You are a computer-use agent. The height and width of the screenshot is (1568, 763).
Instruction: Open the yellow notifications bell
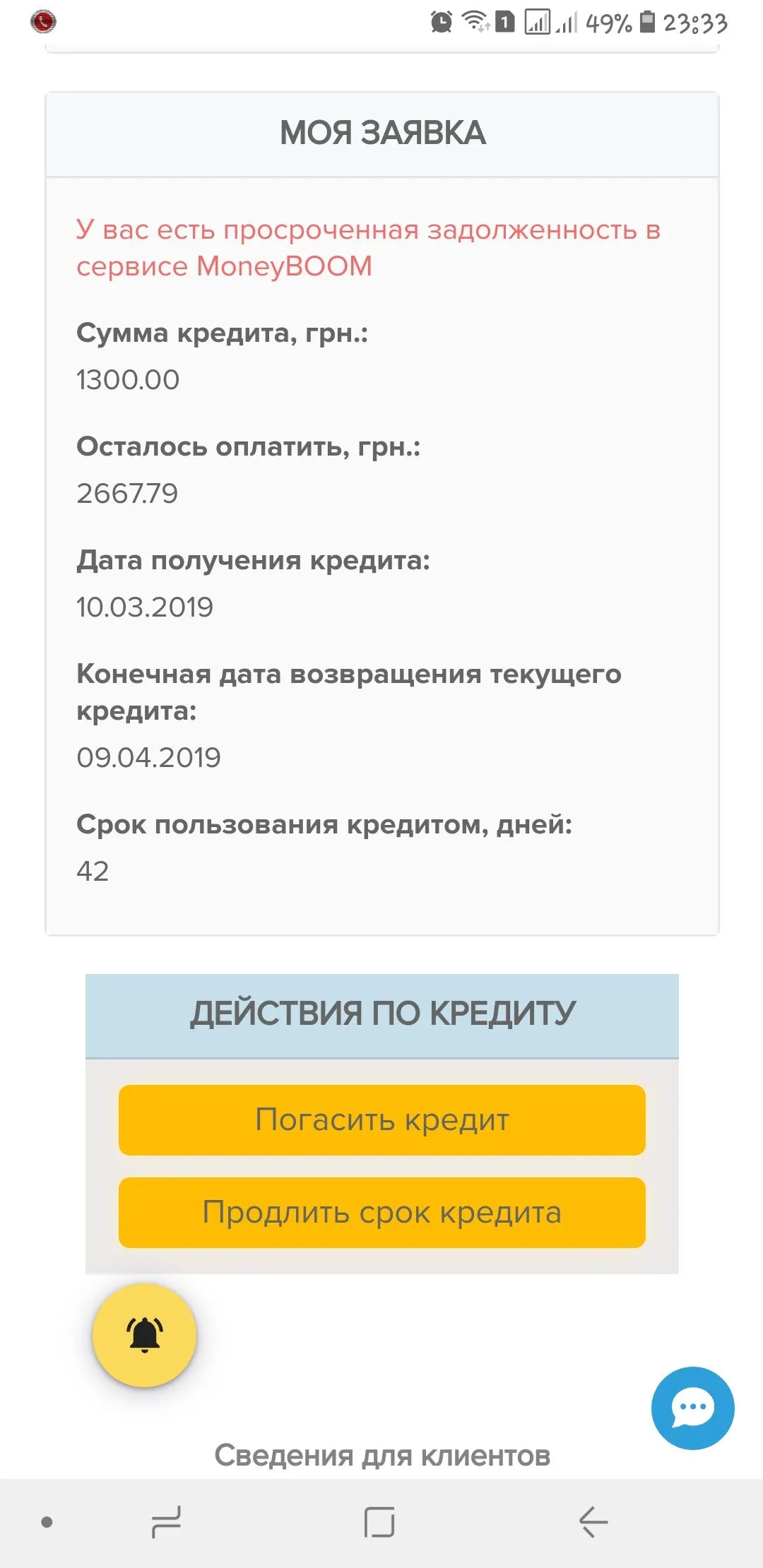[x=144, y=1335]
